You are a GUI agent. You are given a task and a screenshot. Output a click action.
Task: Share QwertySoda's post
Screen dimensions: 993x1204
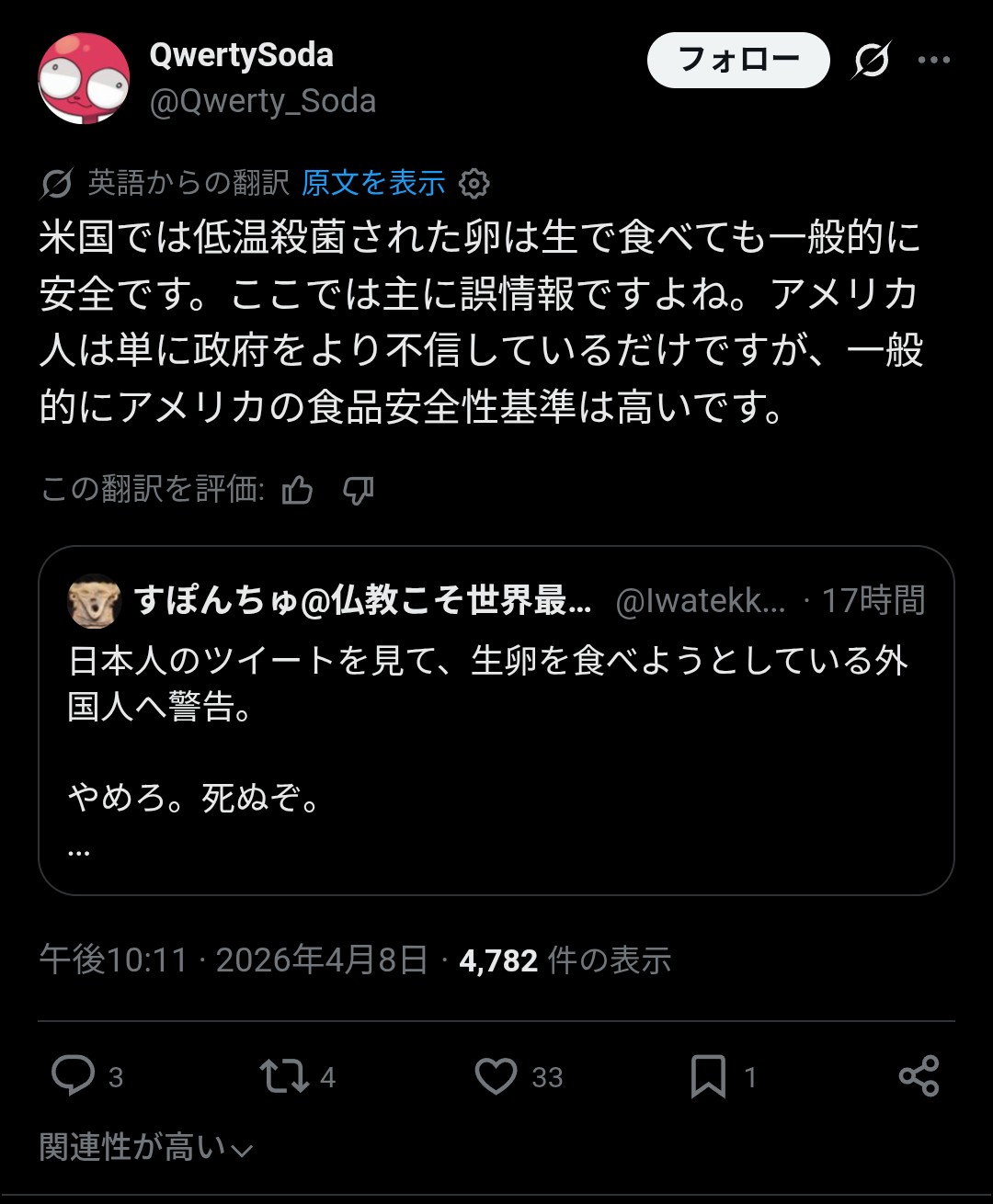tap(919, 1075)
